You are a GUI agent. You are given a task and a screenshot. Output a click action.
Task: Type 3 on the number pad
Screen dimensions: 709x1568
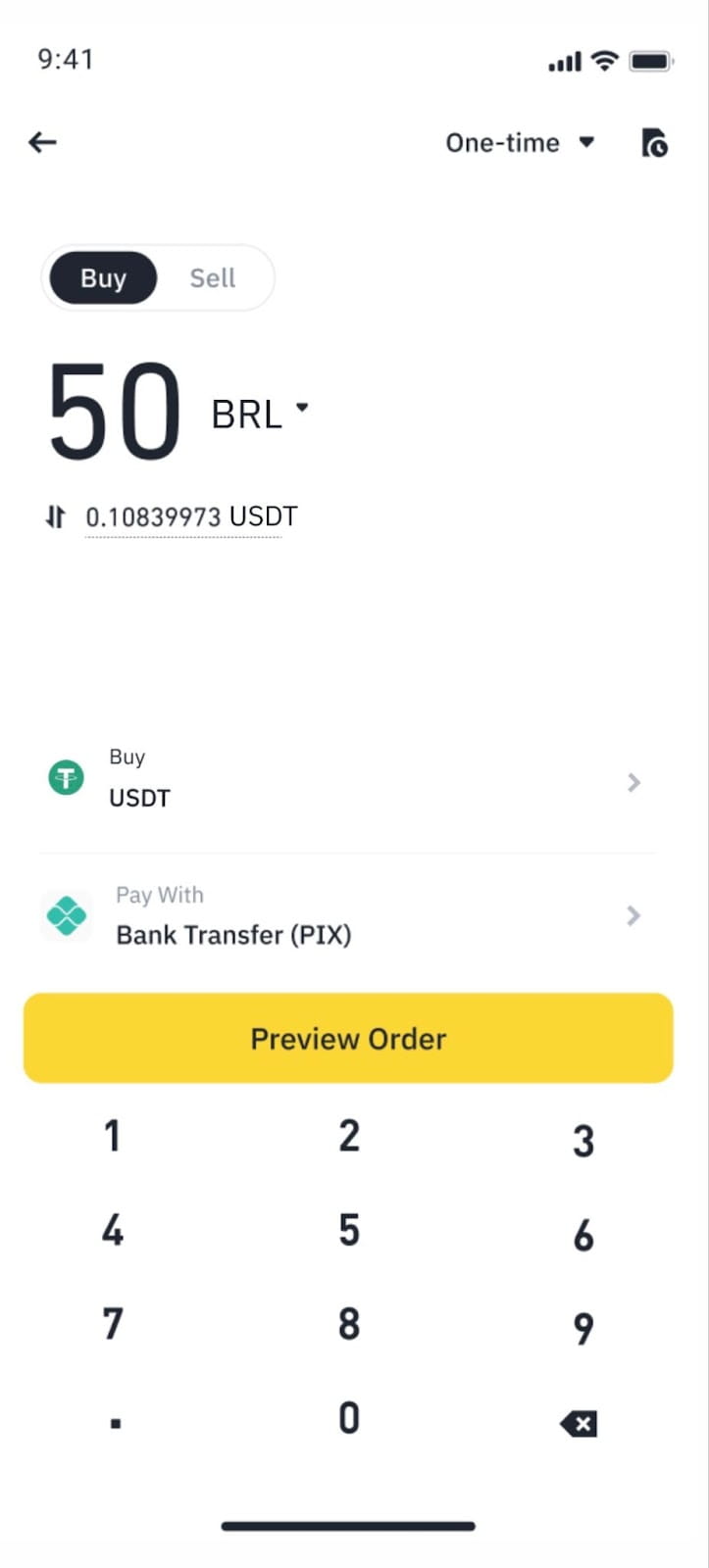[583, 1141]
